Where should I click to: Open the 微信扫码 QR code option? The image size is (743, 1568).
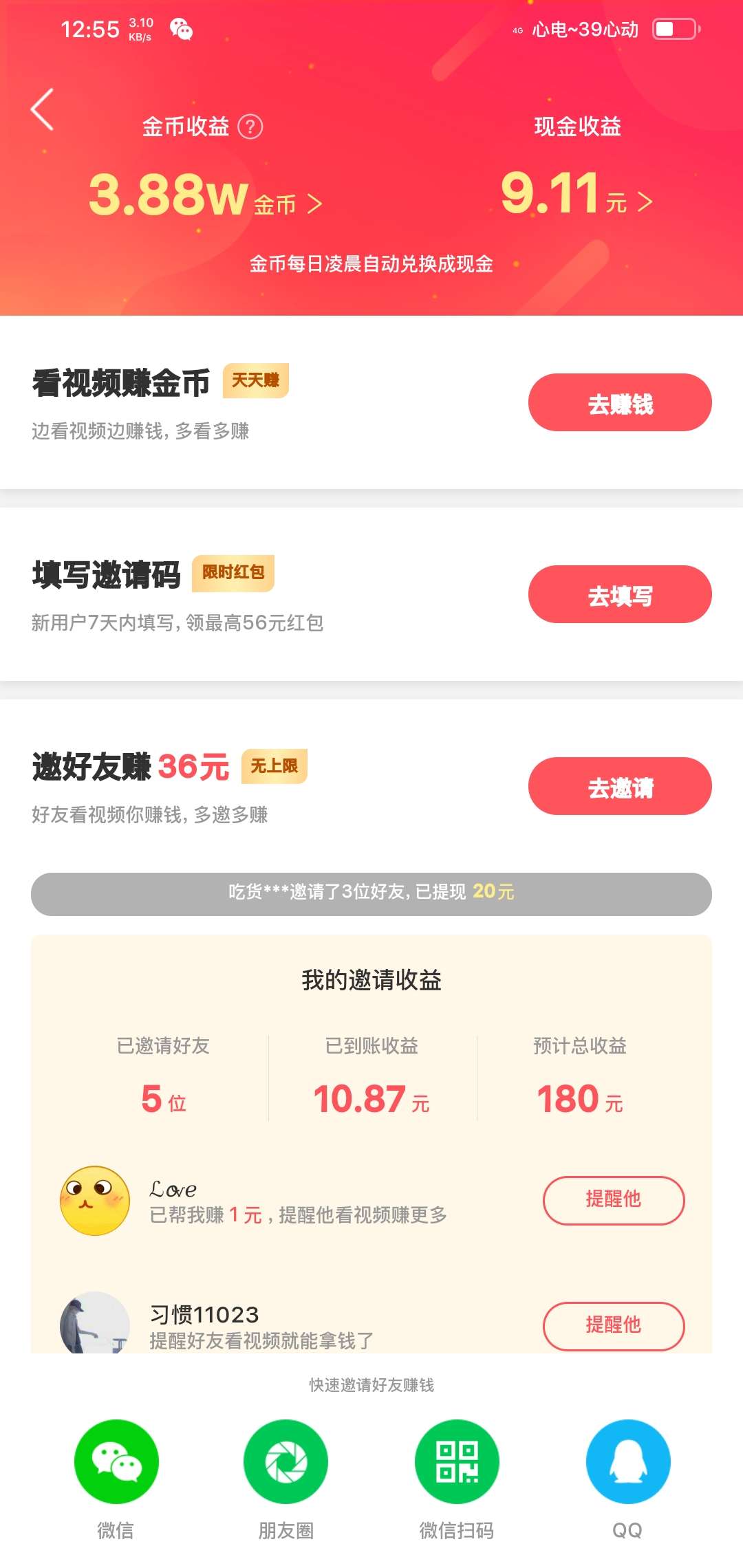point(455,1461)
